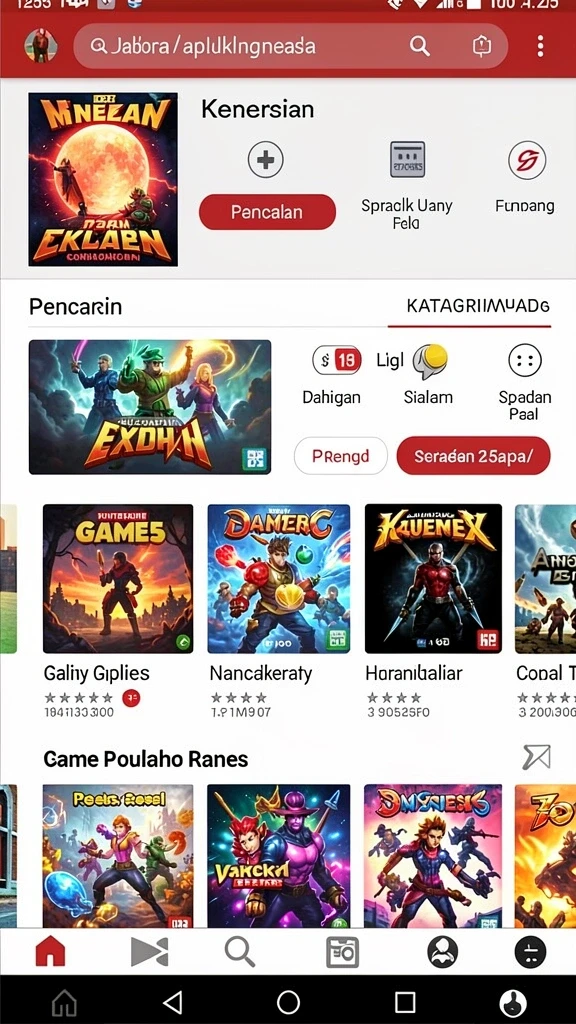Screen dimensions: 576x1024
Task: Tap the magnifier icon in the search bar
Action: pyautogui.click(x=419, y=46)
